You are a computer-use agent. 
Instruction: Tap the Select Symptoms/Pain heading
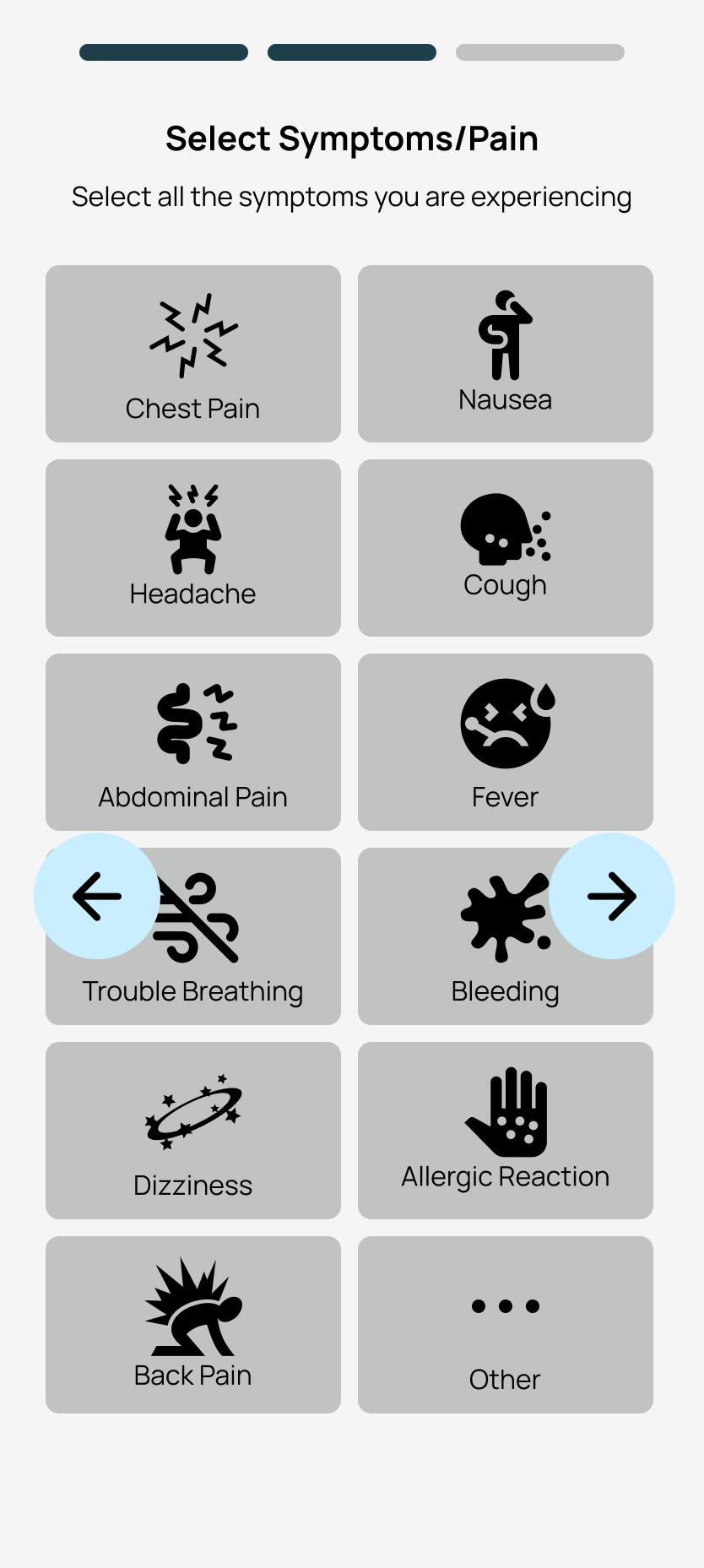352,138
